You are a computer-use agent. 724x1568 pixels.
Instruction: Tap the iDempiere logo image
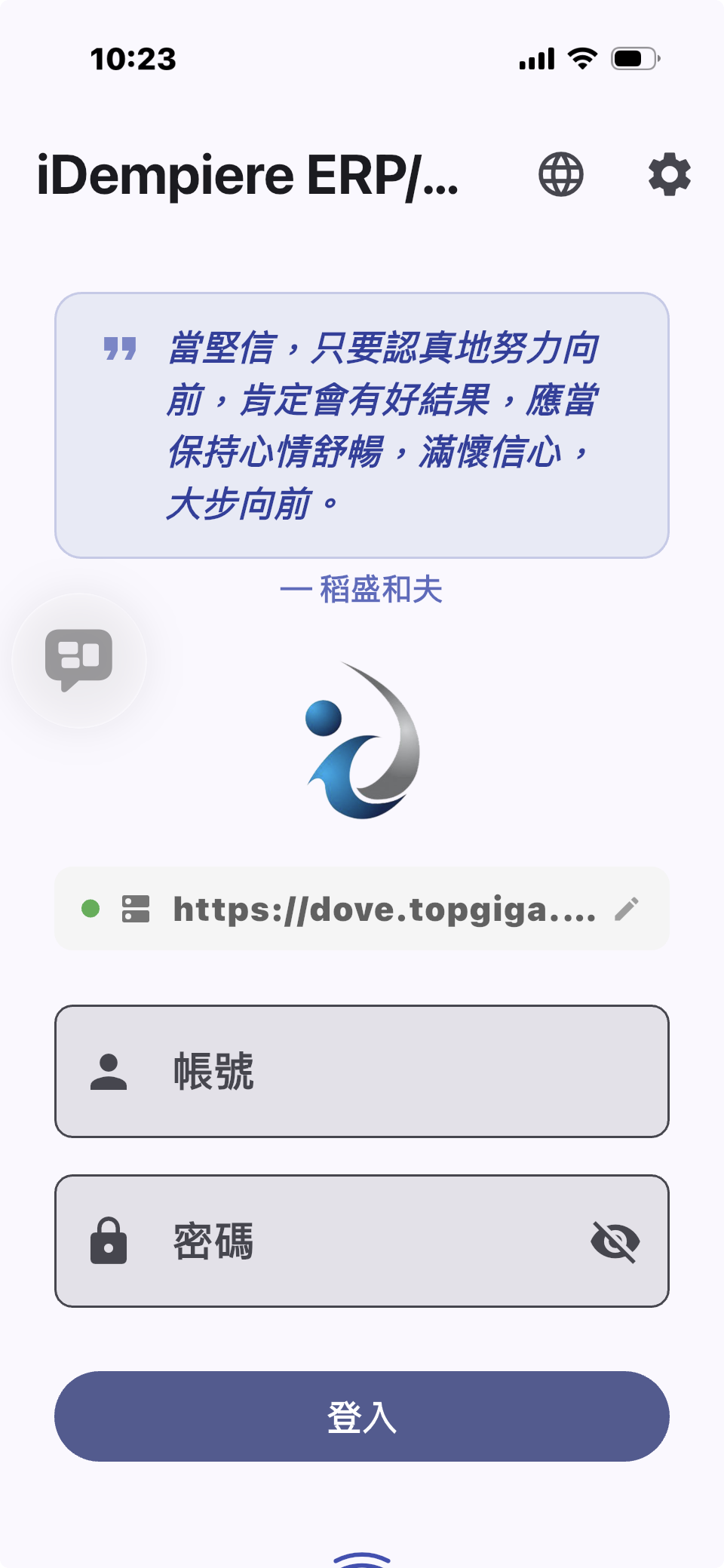[x=360, y=744]
